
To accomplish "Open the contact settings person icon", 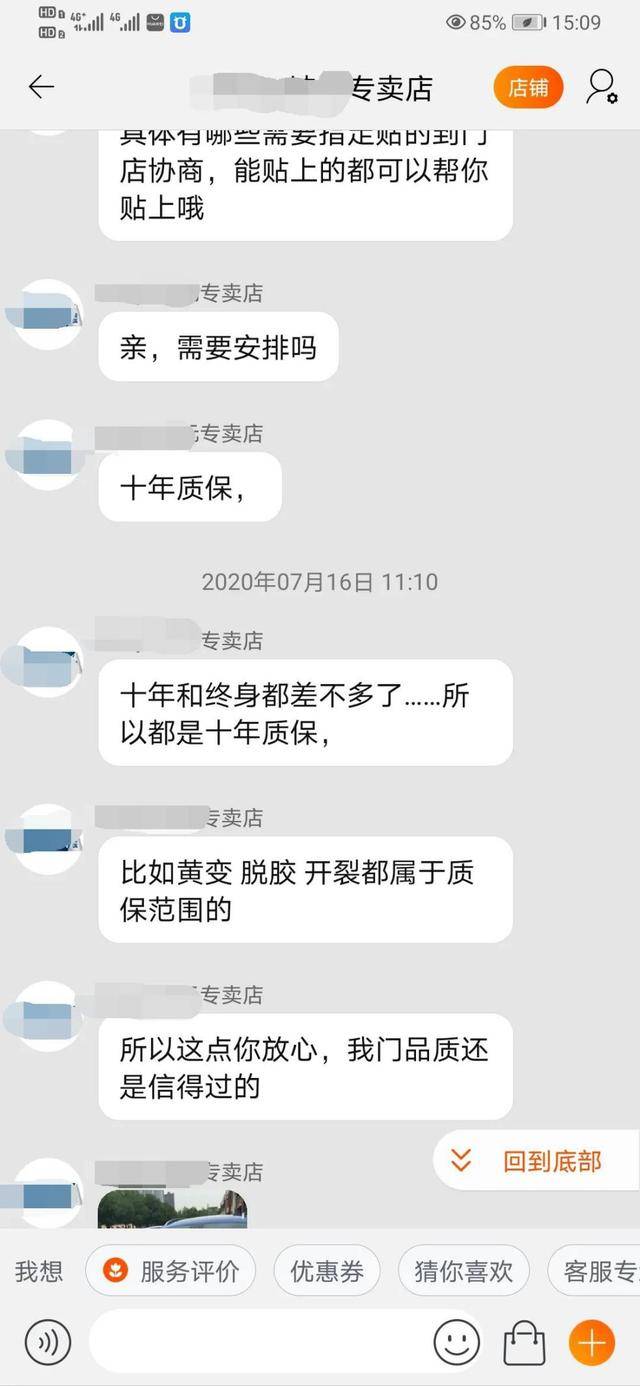I will click(x=602, y=88).
